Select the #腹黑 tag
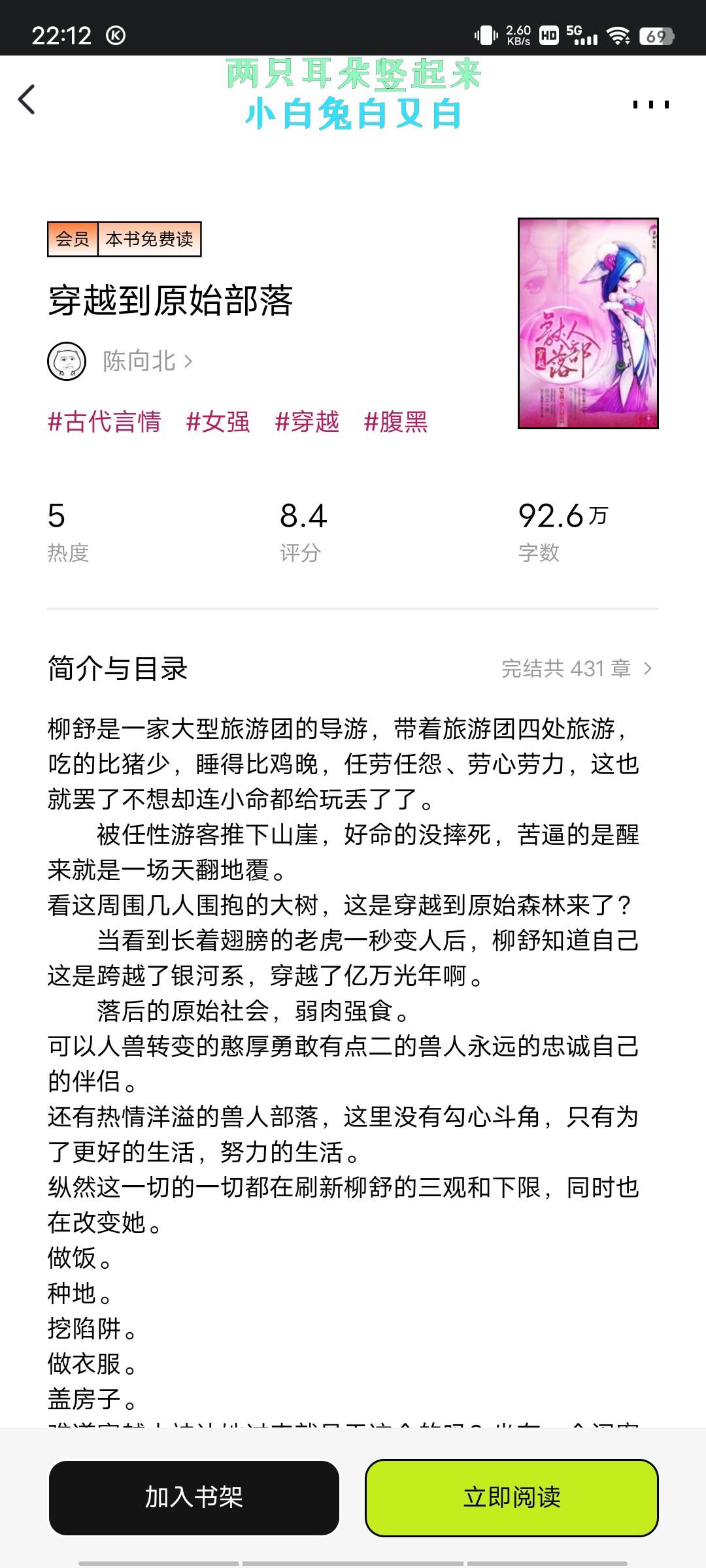Image resolution: width=706 pixels, height=1568 pixels. tap(396, 421)
